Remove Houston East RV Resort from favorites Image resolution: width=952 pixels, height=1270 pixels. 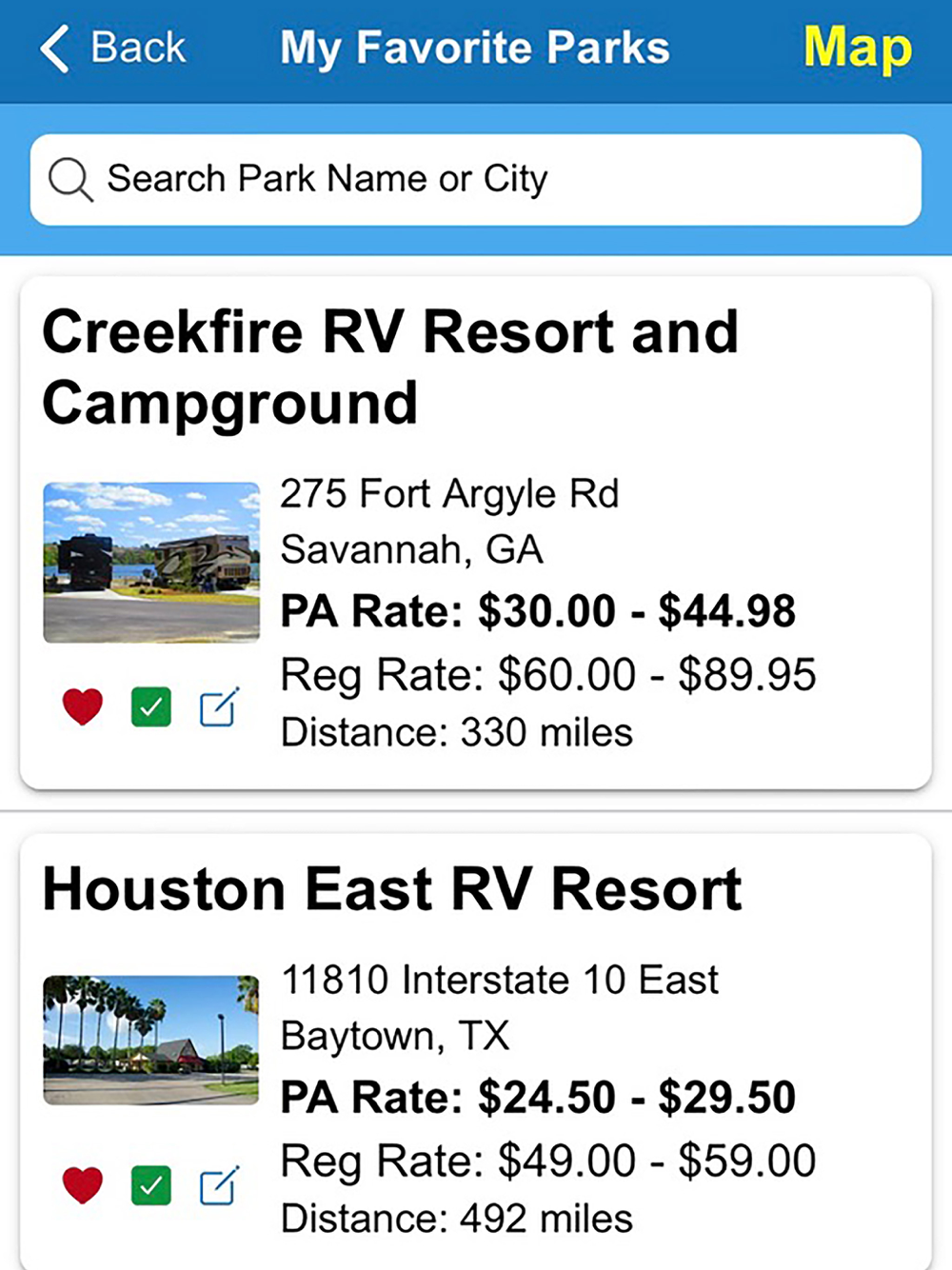pyautogui.click(x=82, y=1186)
